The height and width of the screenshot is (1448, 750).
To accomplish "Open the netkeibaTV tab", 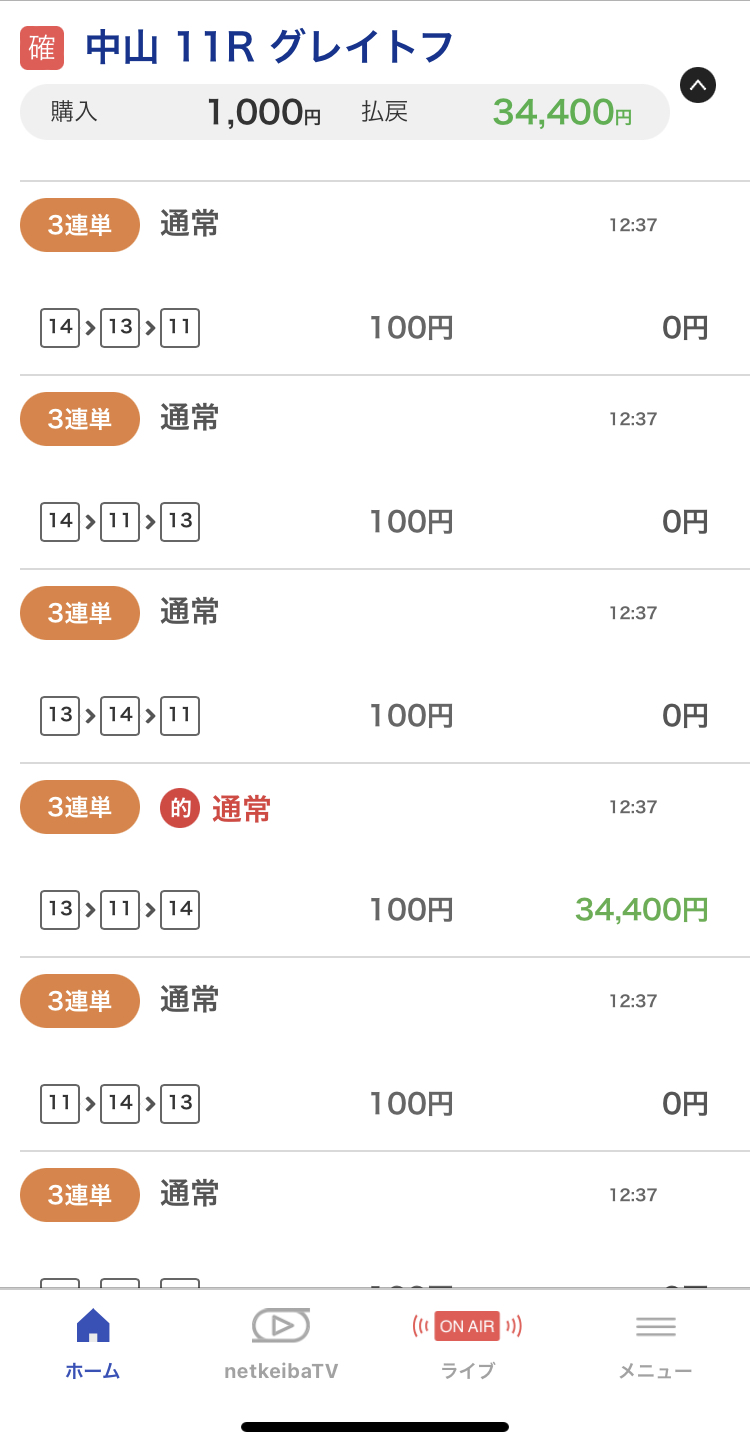I will pyautogui.click(x=281, y=1343).
